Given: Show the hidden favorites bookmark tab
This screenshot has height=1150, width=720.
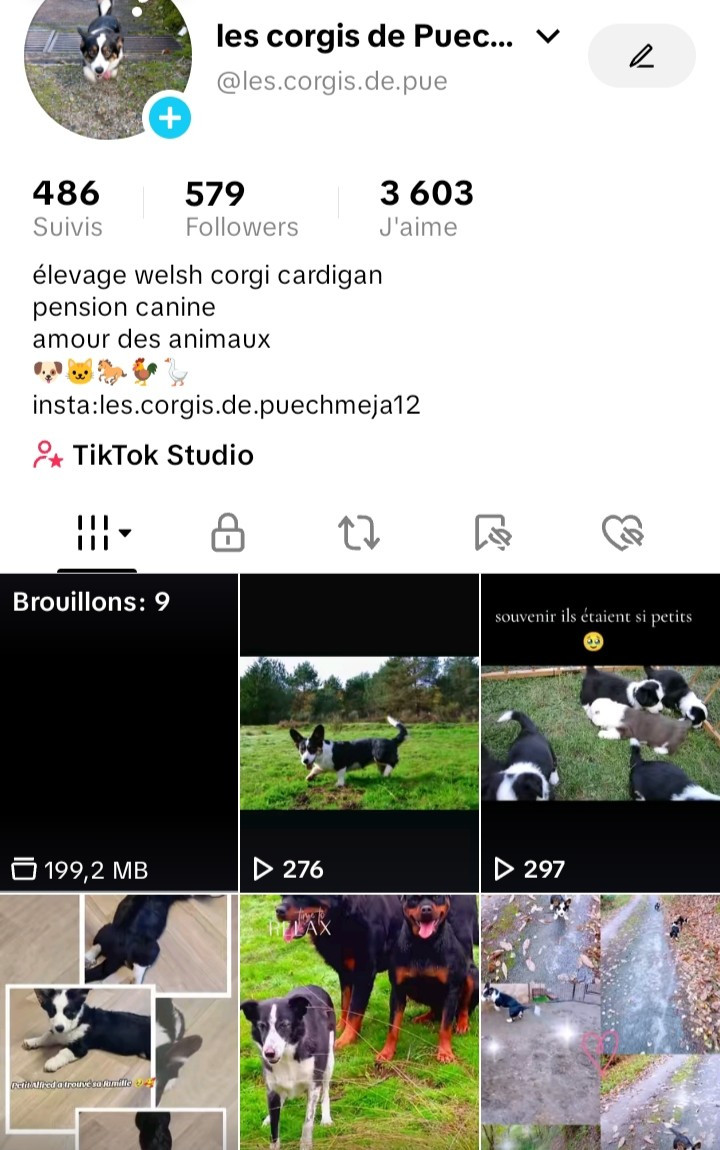Looking at the screenshot, I should (492, 533).
